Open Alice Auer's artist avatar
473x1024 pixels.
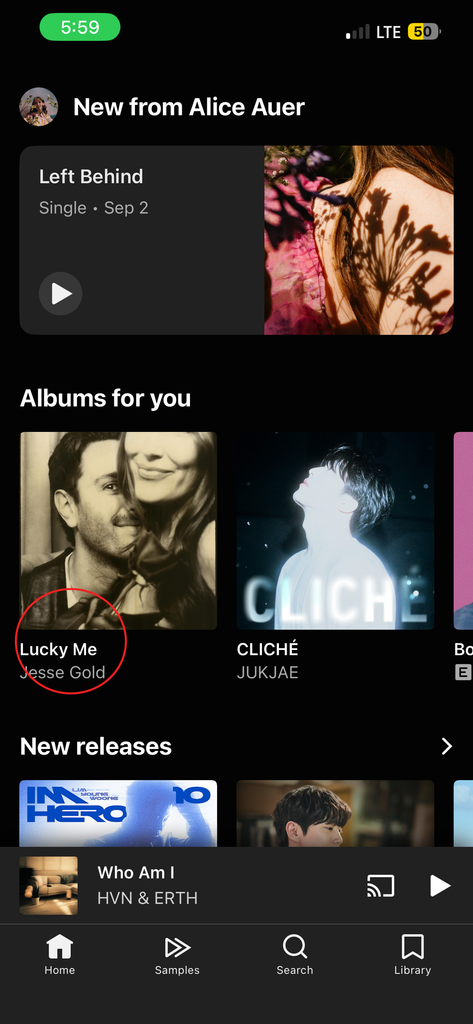click(39, 106)
